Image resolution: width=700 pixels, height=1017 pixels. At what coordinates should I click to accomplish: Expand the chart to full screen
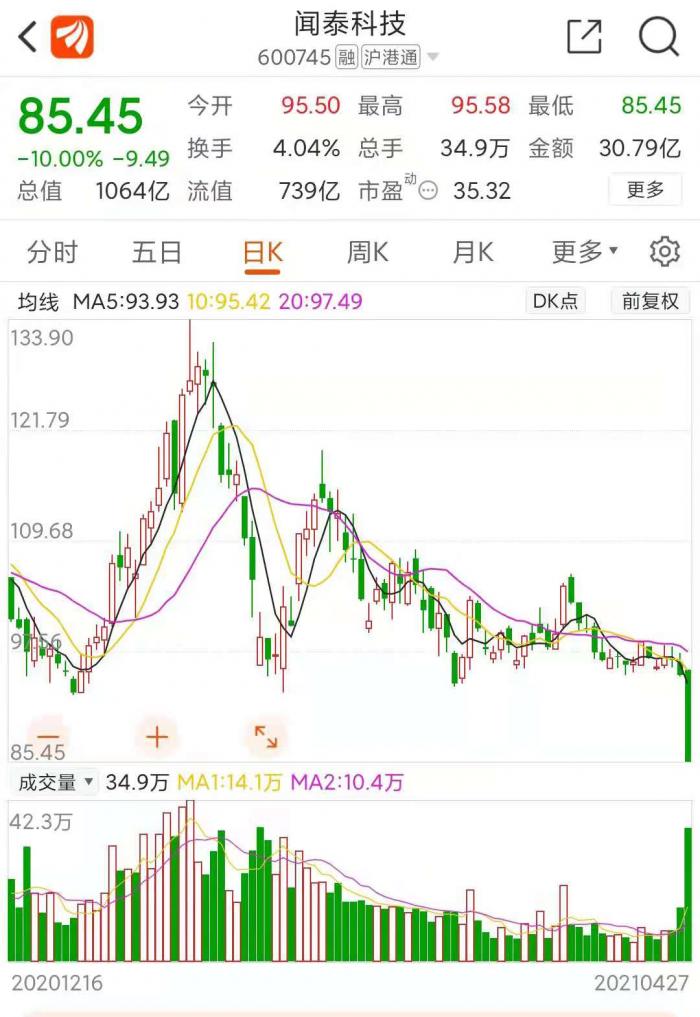[x=266, y=738]
